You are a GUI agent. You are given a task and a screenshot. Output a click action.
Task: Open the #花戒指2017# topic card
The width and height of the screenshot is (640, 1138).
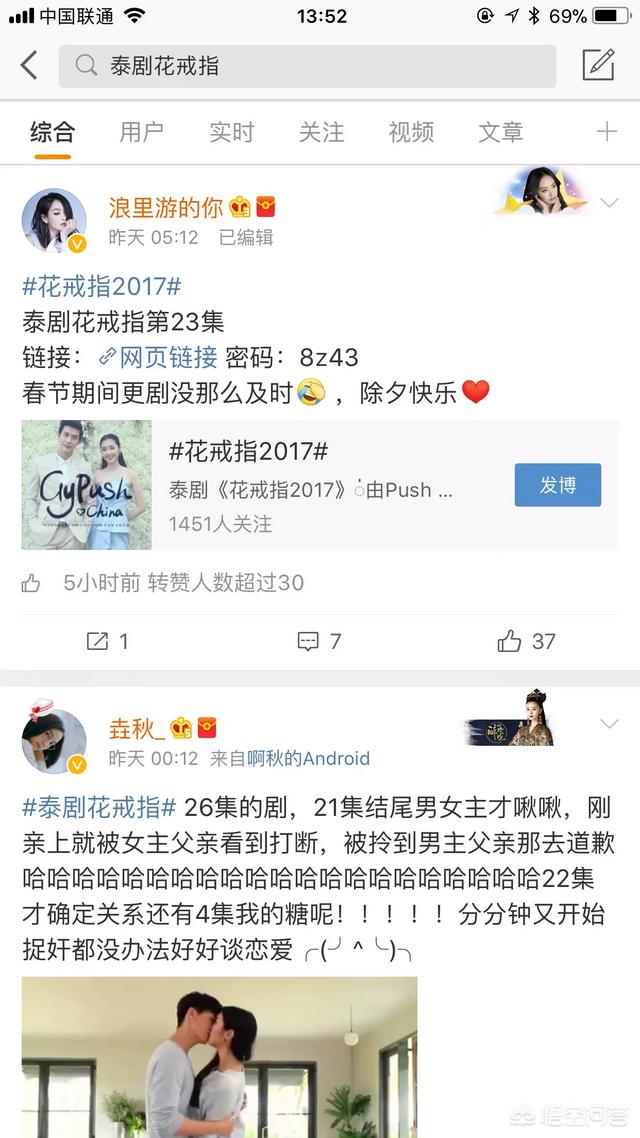tap(320, 485)
